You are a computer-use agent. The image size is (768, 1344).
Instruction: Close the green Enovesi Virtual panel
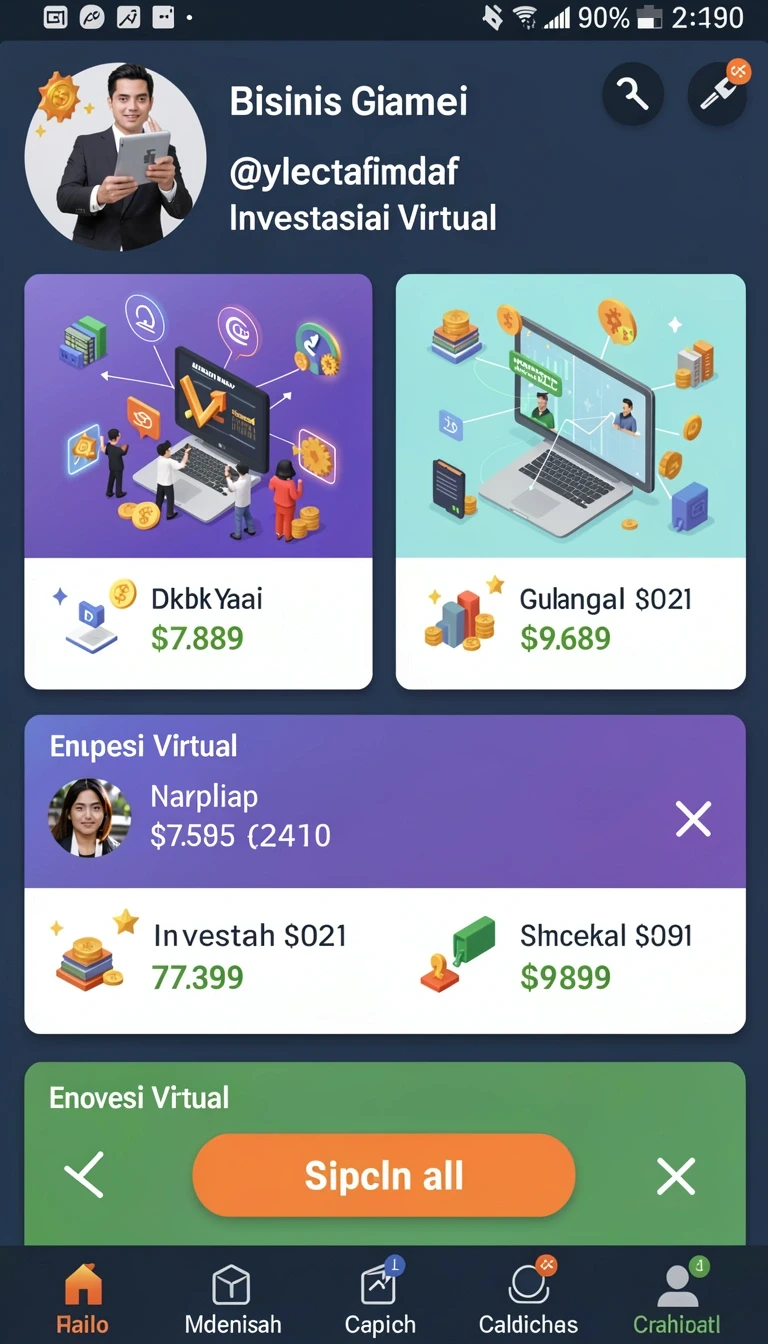point(676,1177)
